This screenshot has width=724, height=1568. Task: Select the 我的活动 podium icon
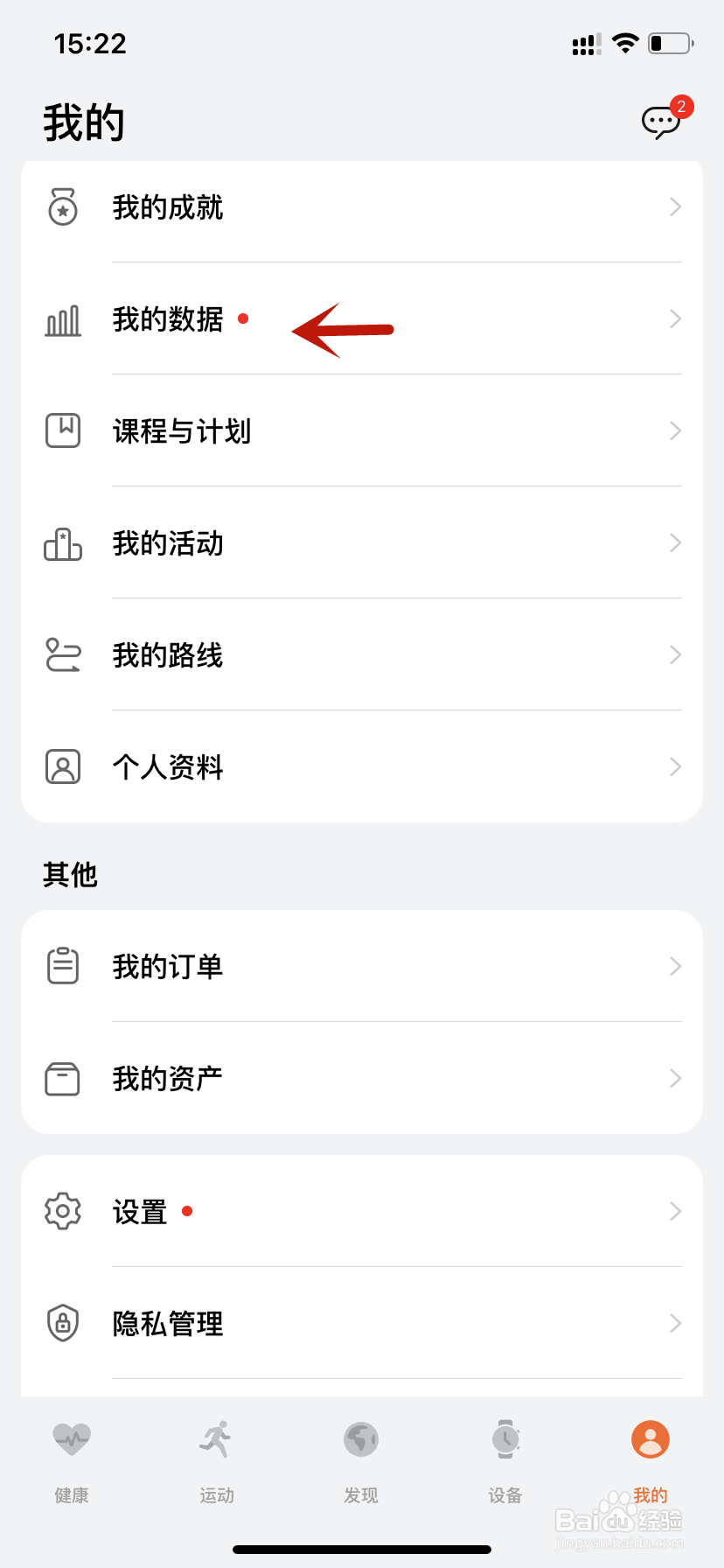point(62,543)
